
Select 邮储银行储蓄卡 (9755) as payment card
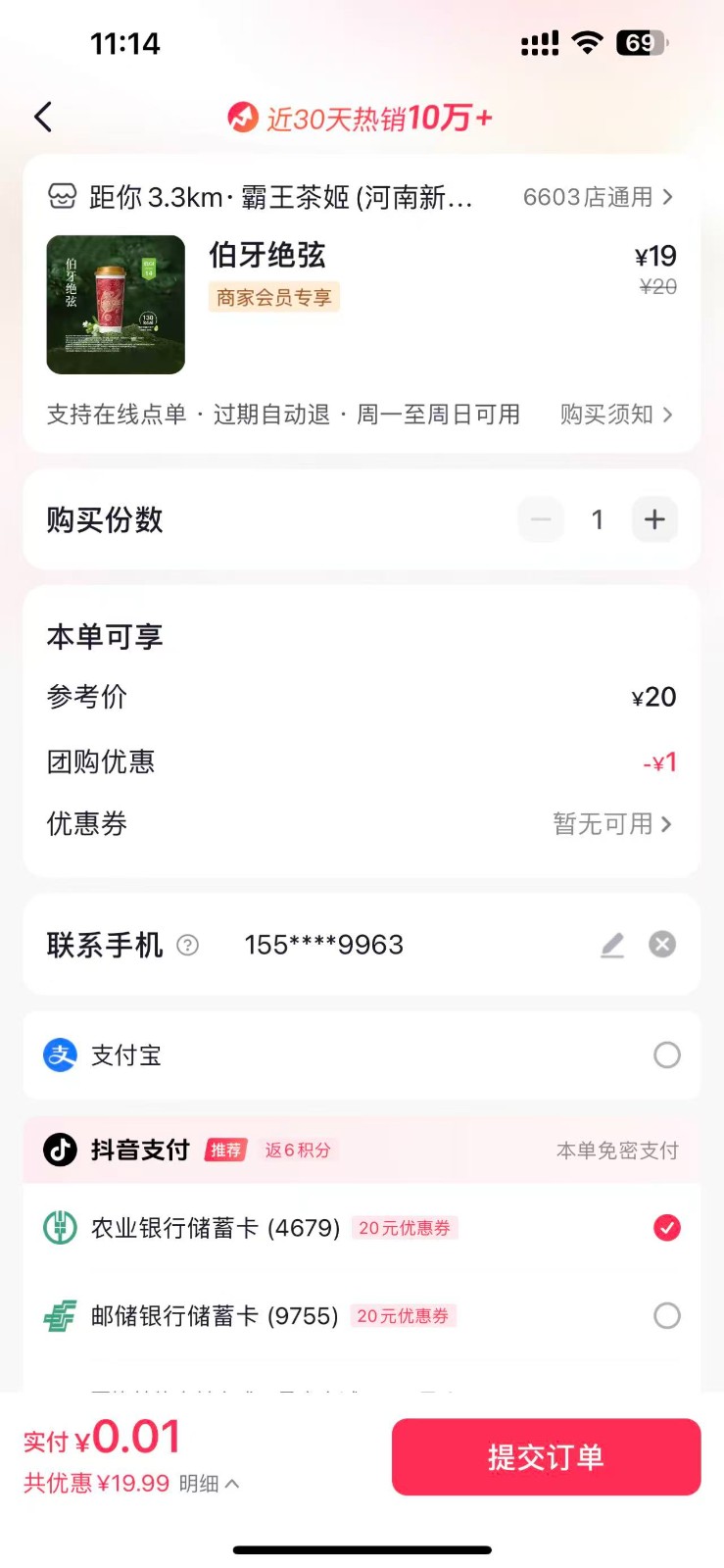[666, 1315]
